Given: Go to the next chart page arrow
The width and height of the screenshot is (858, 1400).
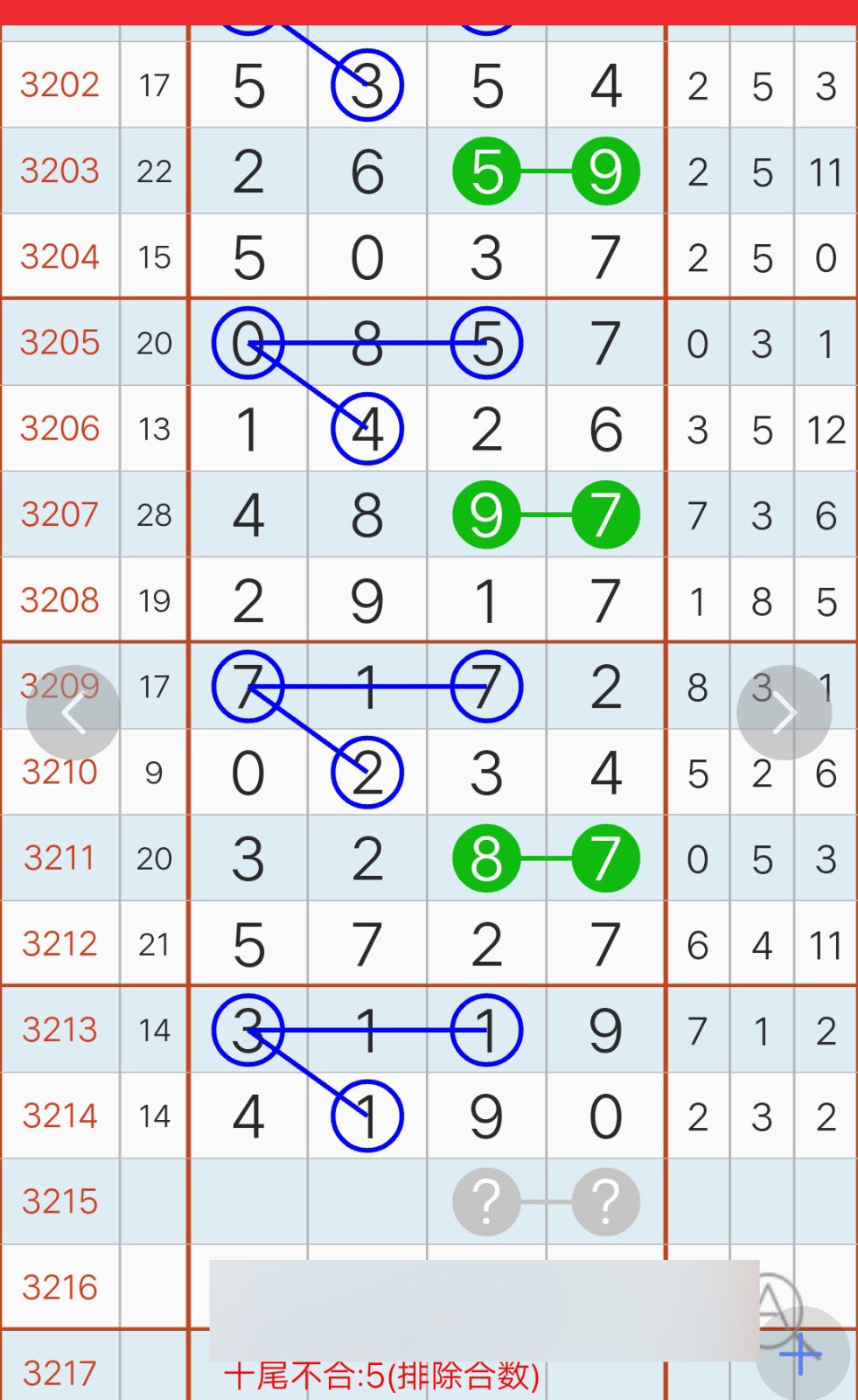Looking at the screenshot, I should [x=784, y=713].
